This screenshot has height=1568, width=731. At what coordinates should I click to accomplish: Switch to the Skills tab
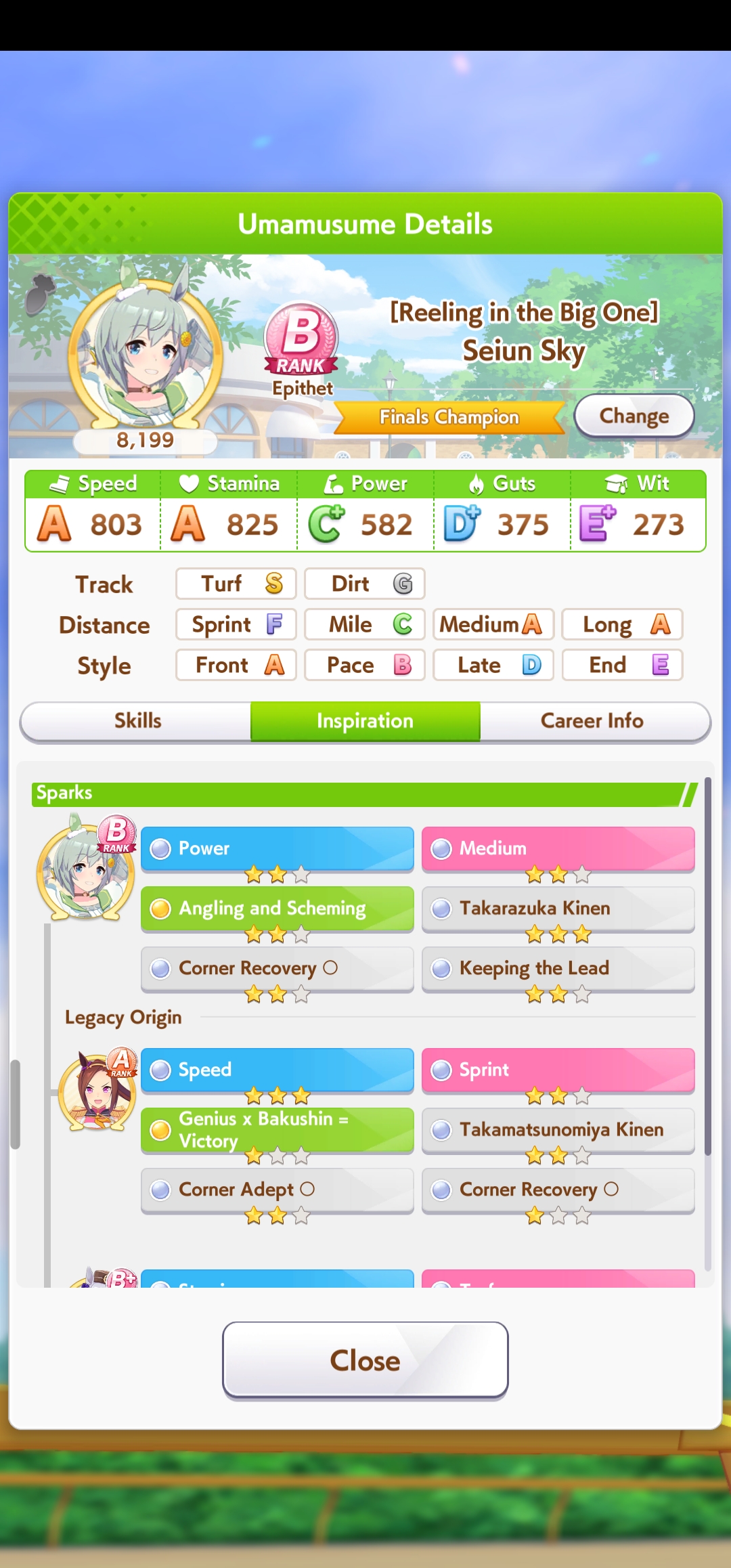pyautogui.click(x=137, y=721)
